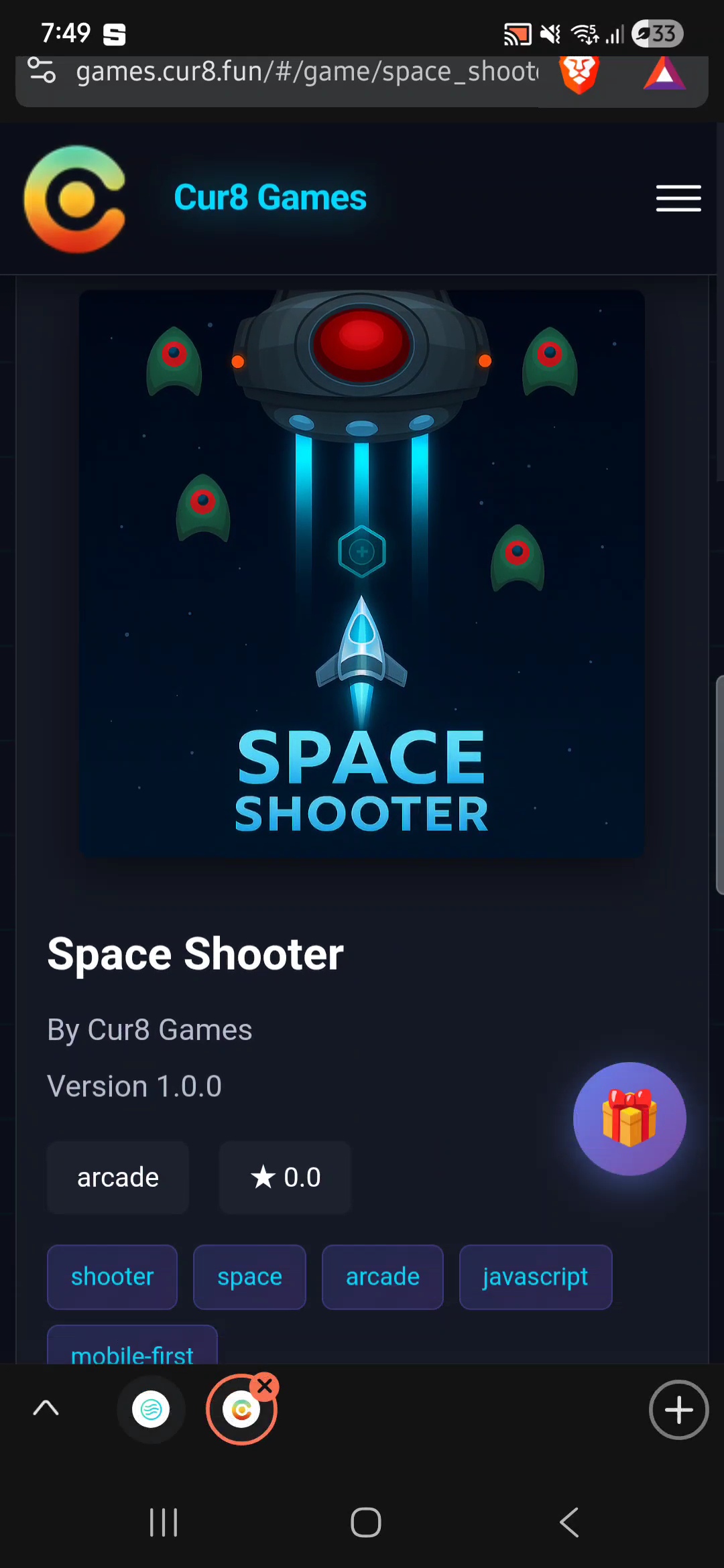Expand the tab bar chevron
This screenshot has width=724, height=1568.
[46, 1409]
